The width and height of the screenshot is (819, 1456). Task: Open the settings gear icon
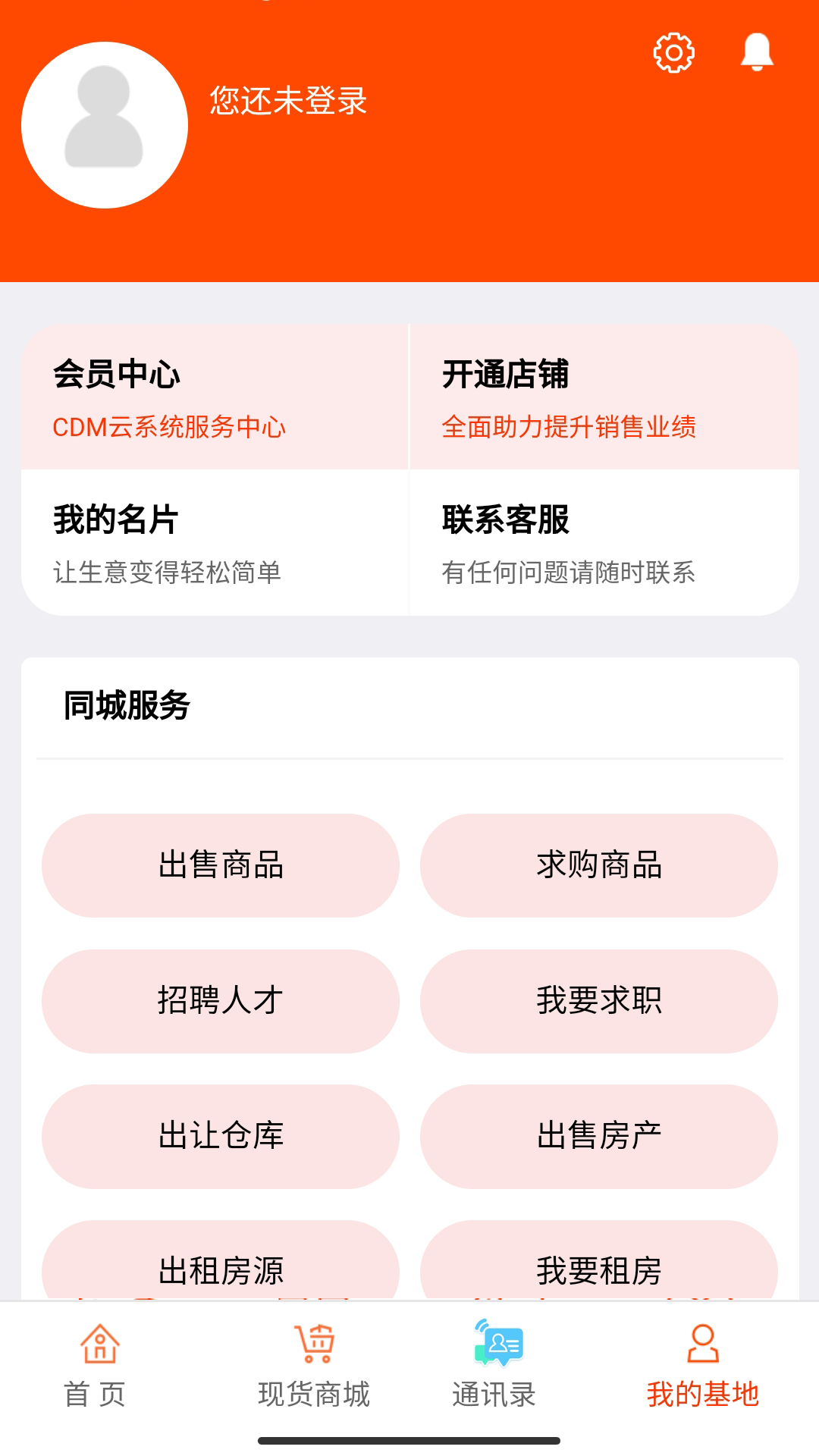[x=673, y=54]
